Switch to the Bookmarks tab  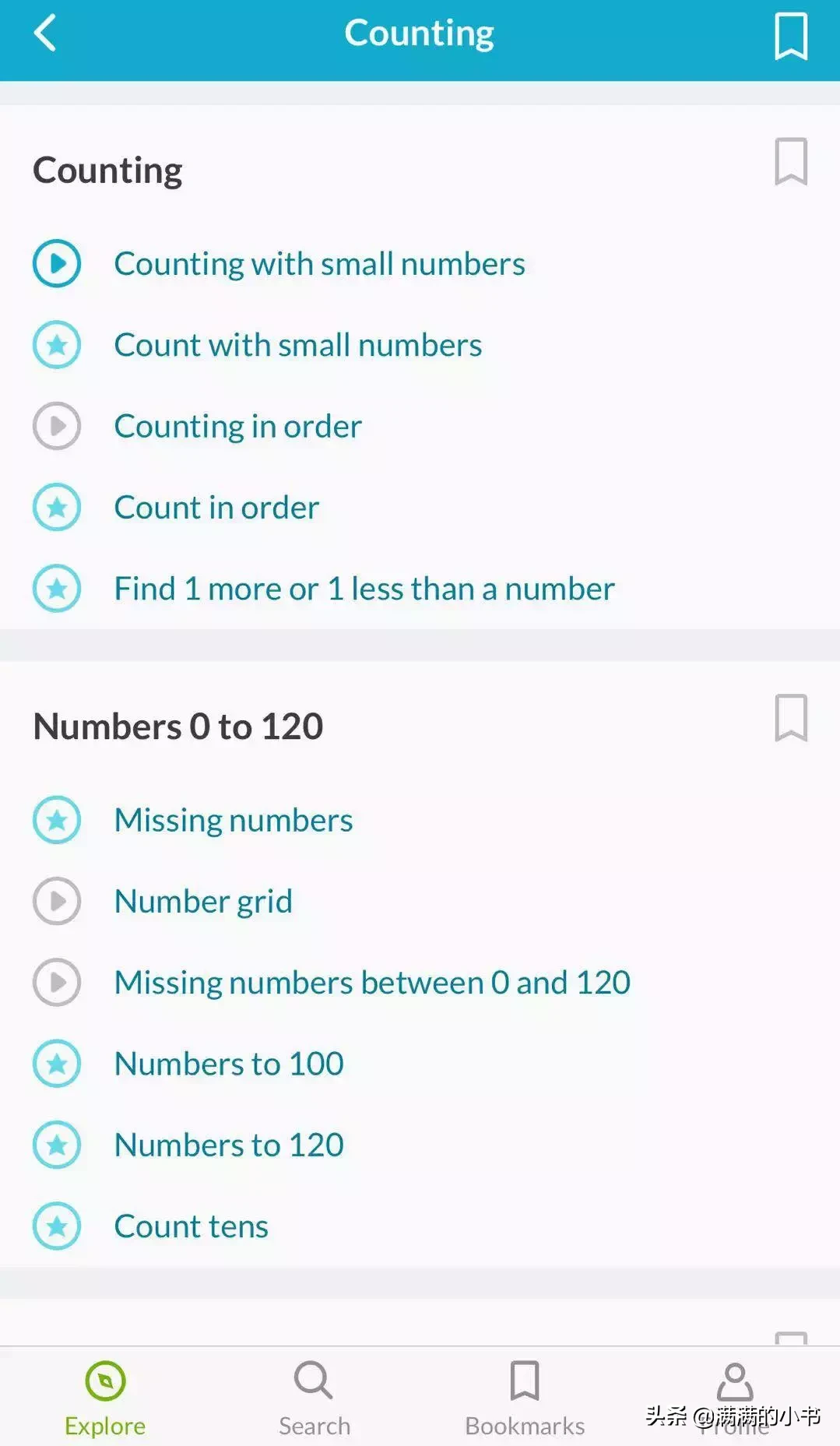(525, 1399)
